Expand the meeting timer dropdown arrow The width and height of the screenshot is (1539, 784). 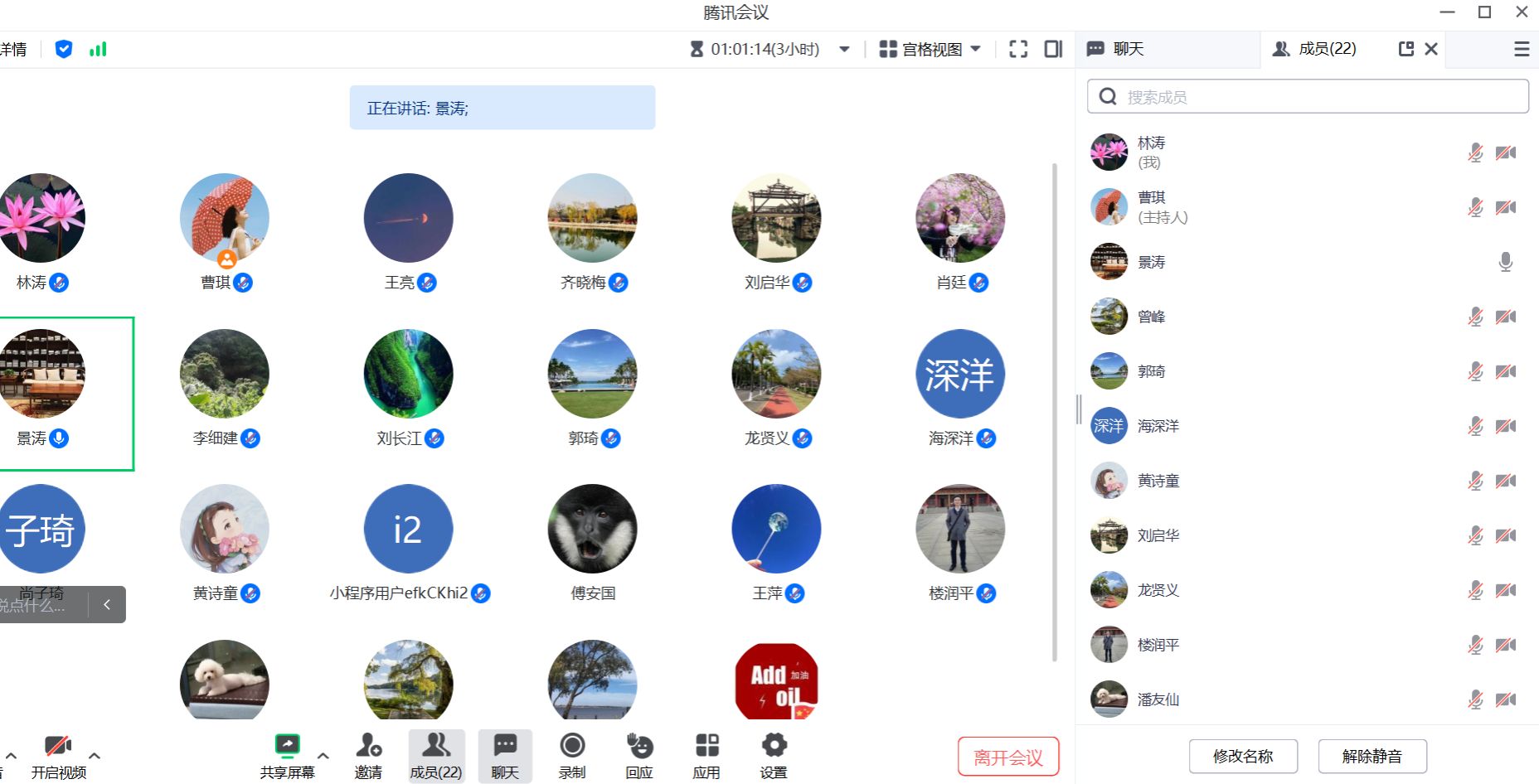point(844,49)
